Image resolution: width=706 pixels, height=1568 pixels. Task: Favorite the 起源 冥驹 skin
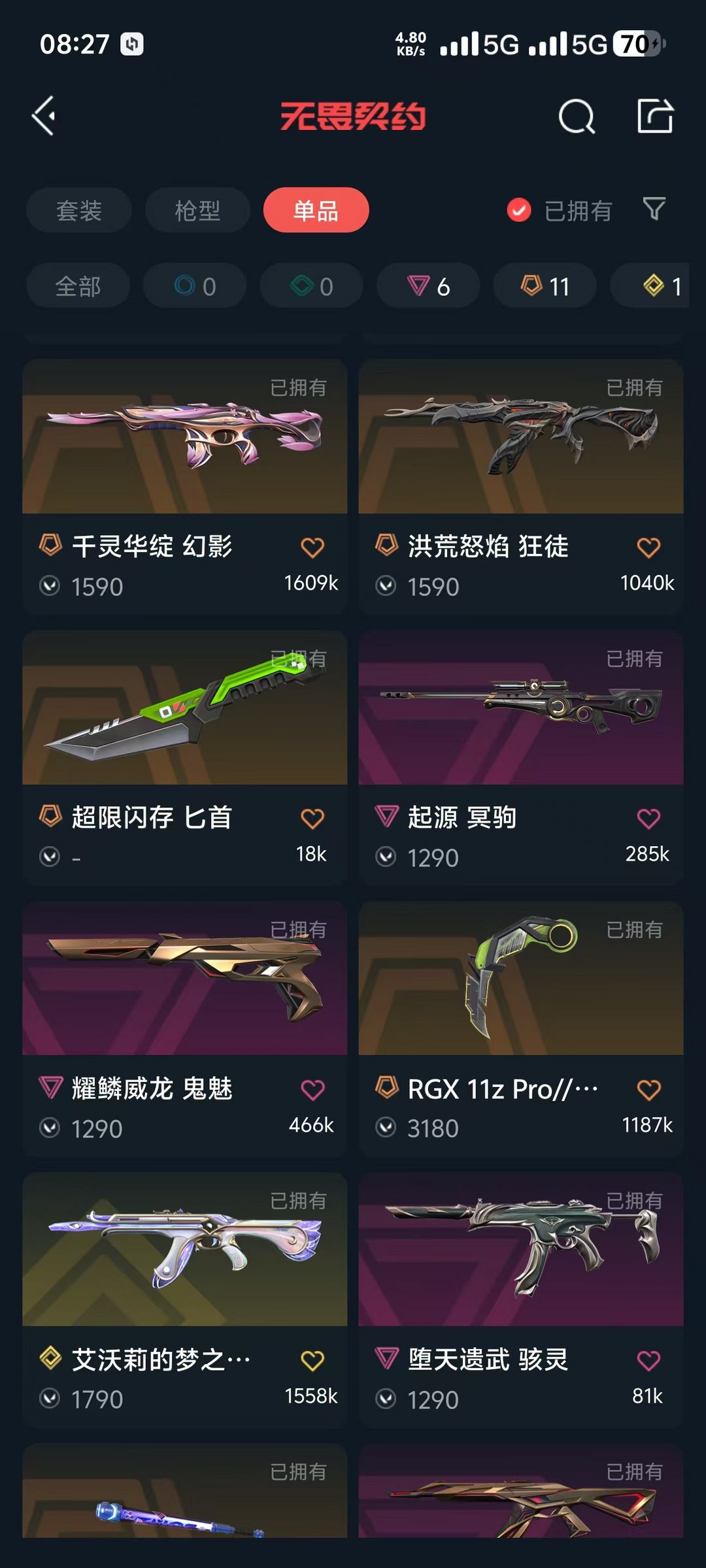(x=648, y=815)
